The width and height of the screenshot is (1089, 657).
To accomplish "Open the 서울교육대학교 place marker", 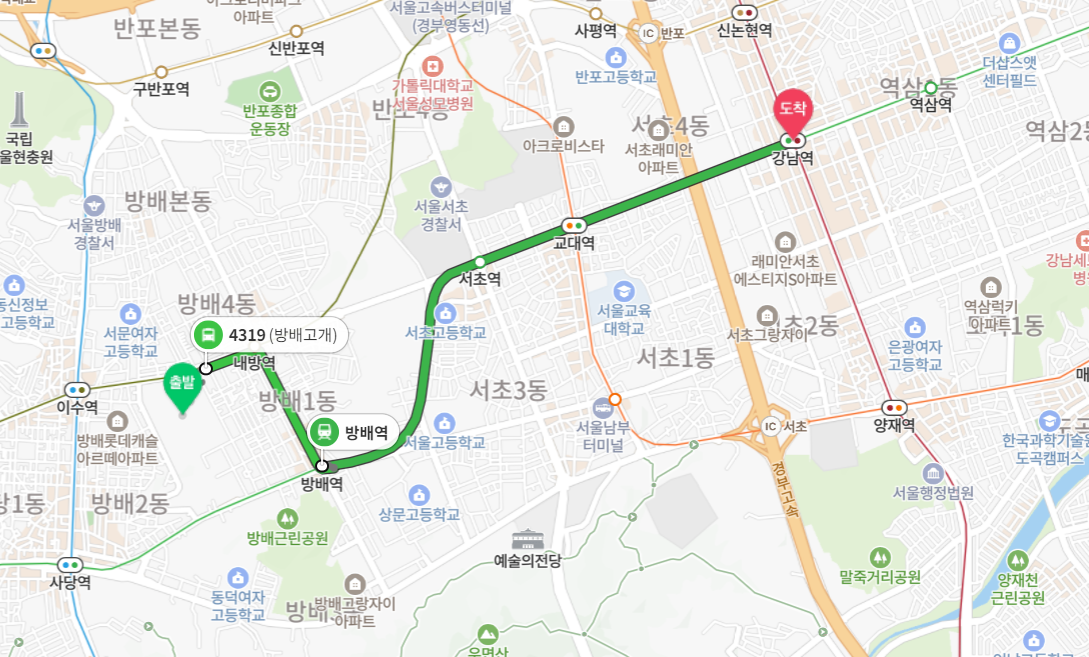I will coord(625,291).
